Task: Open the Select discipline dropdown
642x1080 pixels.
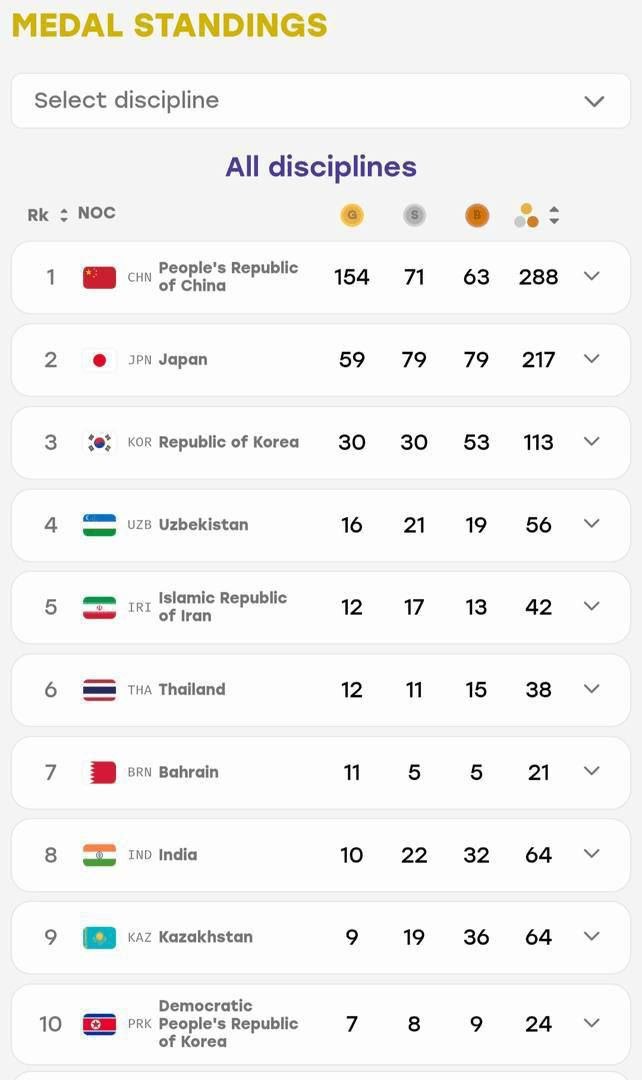Action: (x=321, y=101)
